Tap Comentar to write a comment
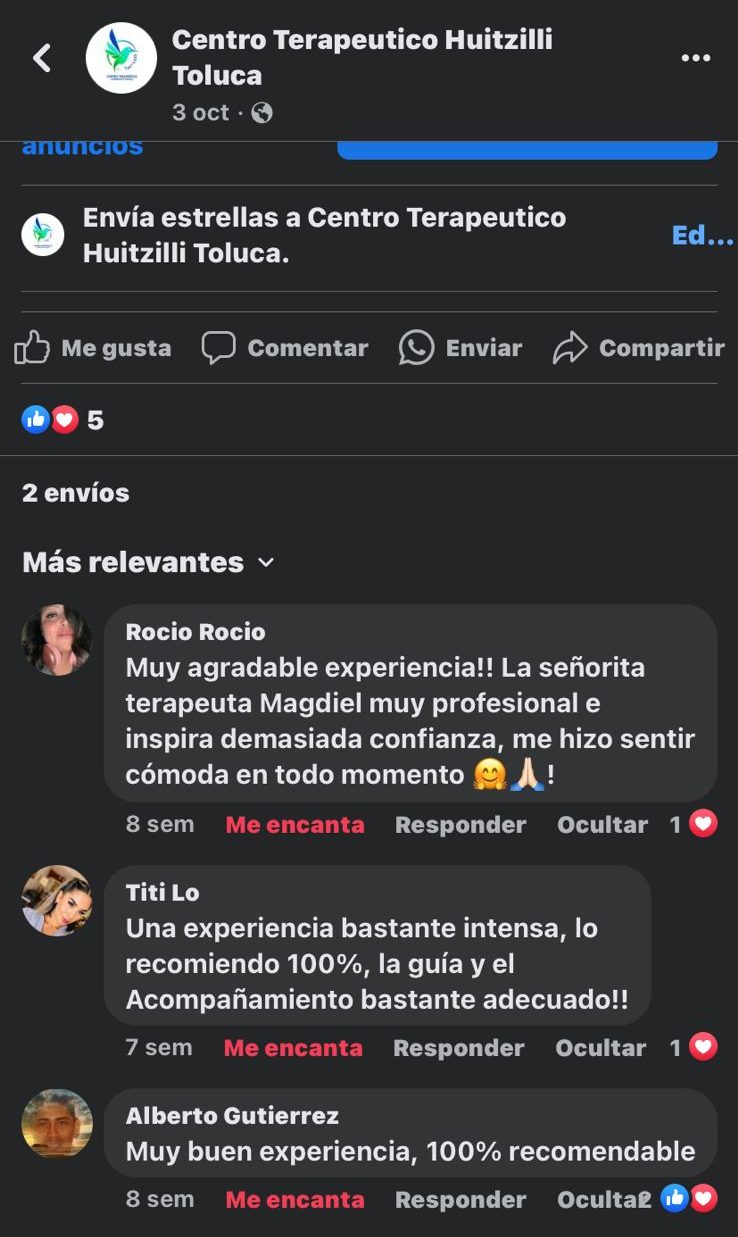The image size is (738, 1237). click(285, 348)
